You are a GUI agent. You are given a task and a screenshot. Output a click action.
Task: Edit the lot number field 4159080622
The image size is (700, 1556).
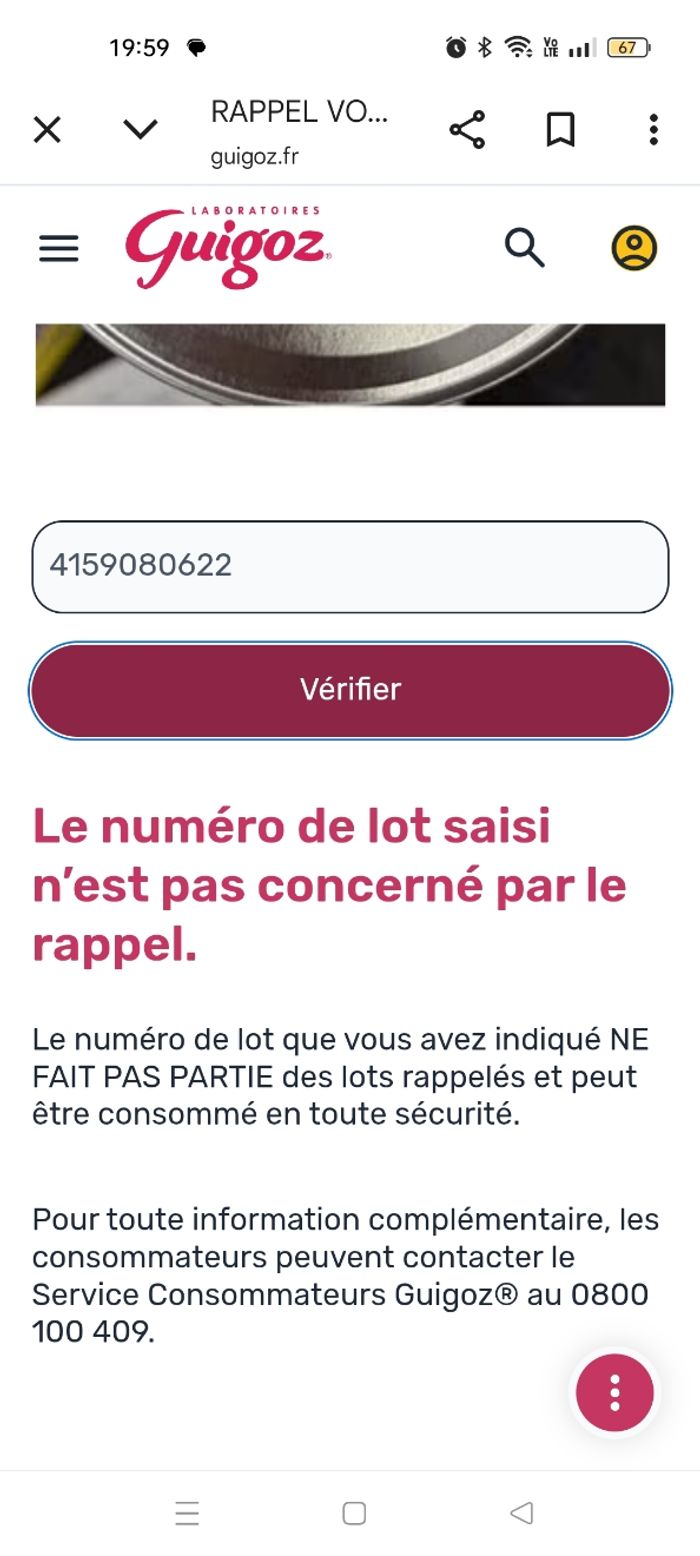350,566
